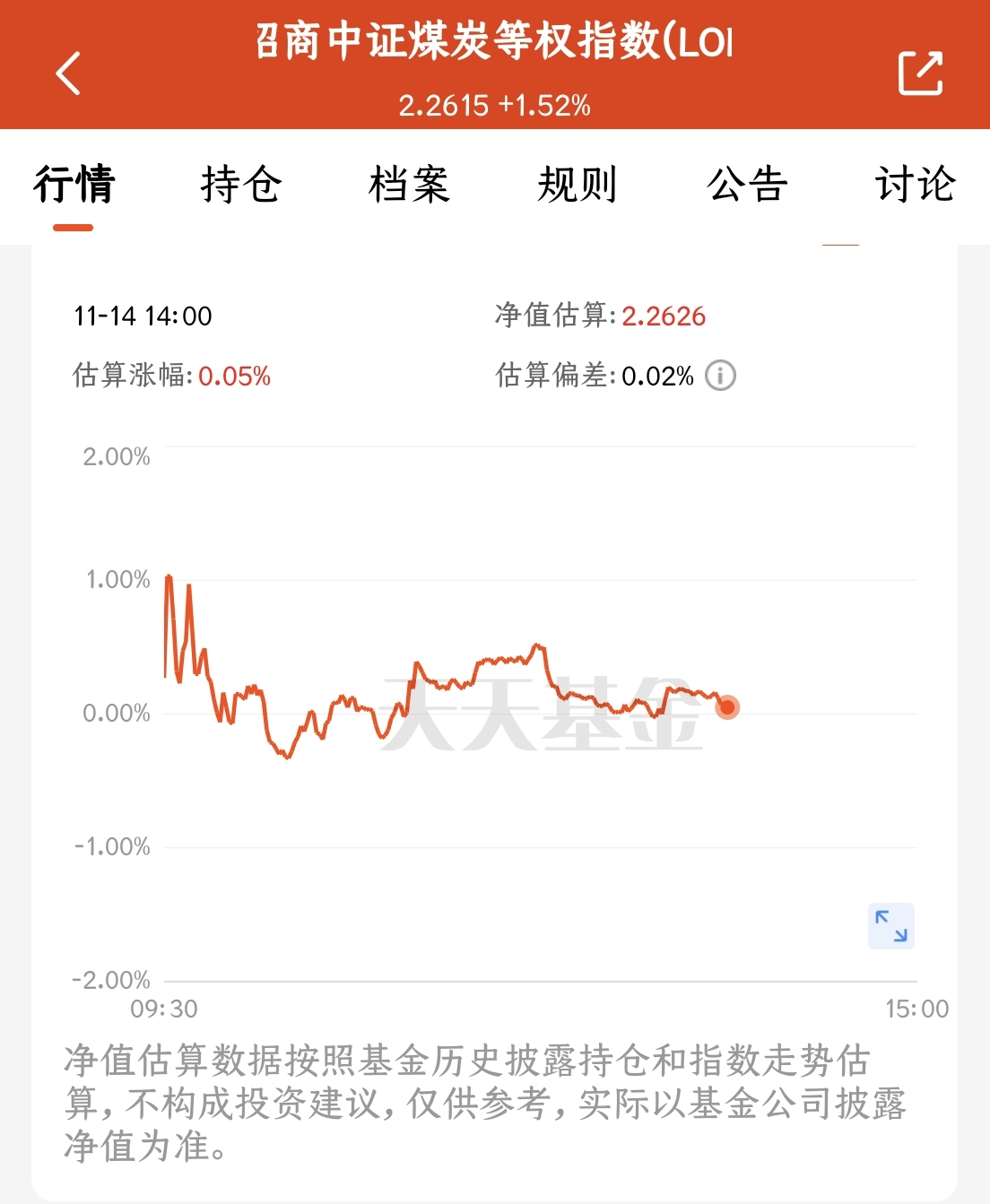Open the 档案 tab
This screenshot has width=990, height=1204.
[x=409, y=185]
